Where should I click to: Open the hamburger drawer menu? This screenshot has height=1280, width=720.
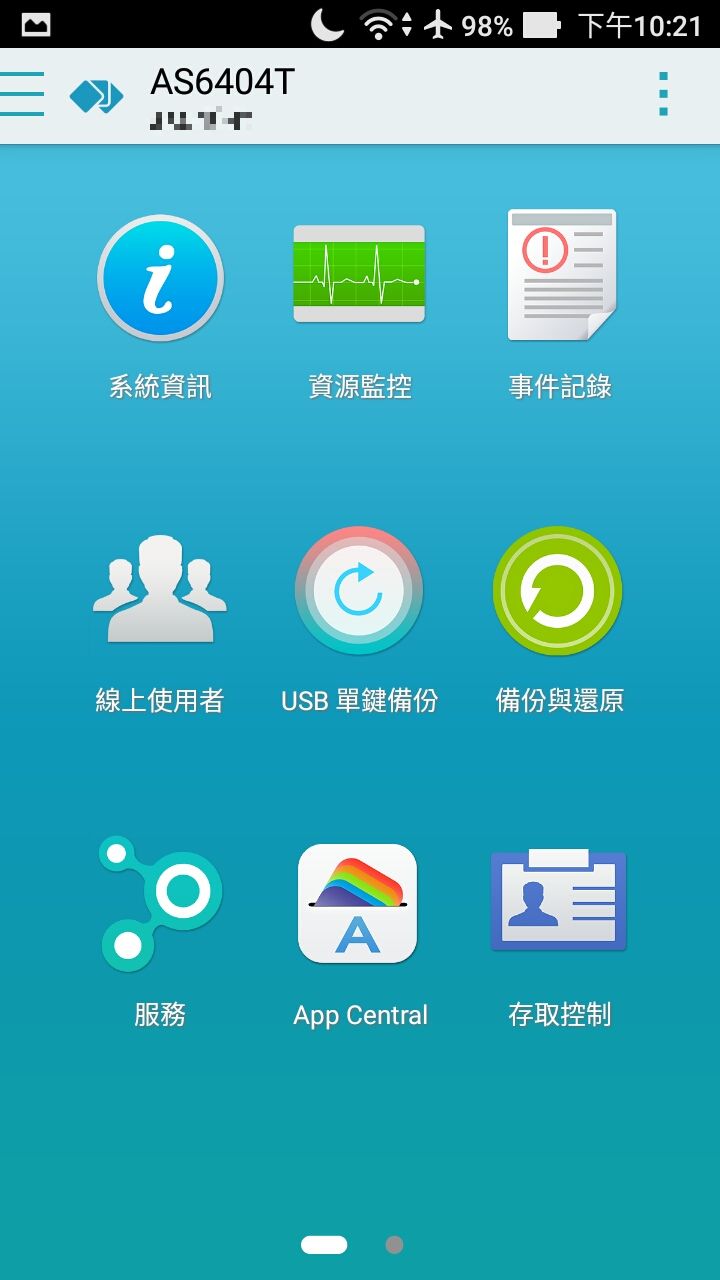22,94
